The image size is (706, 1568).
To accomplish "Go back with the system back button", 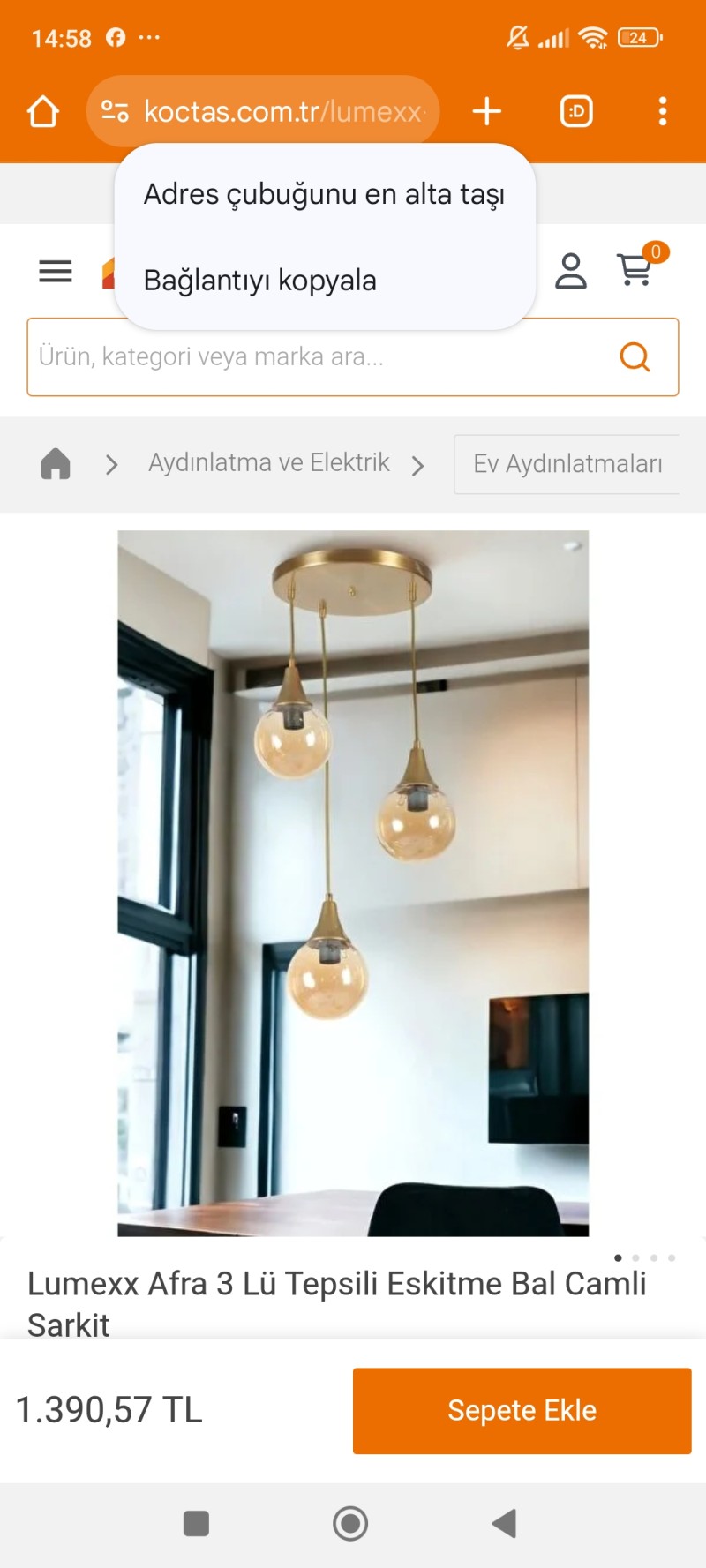I will tap(504, 1523).
